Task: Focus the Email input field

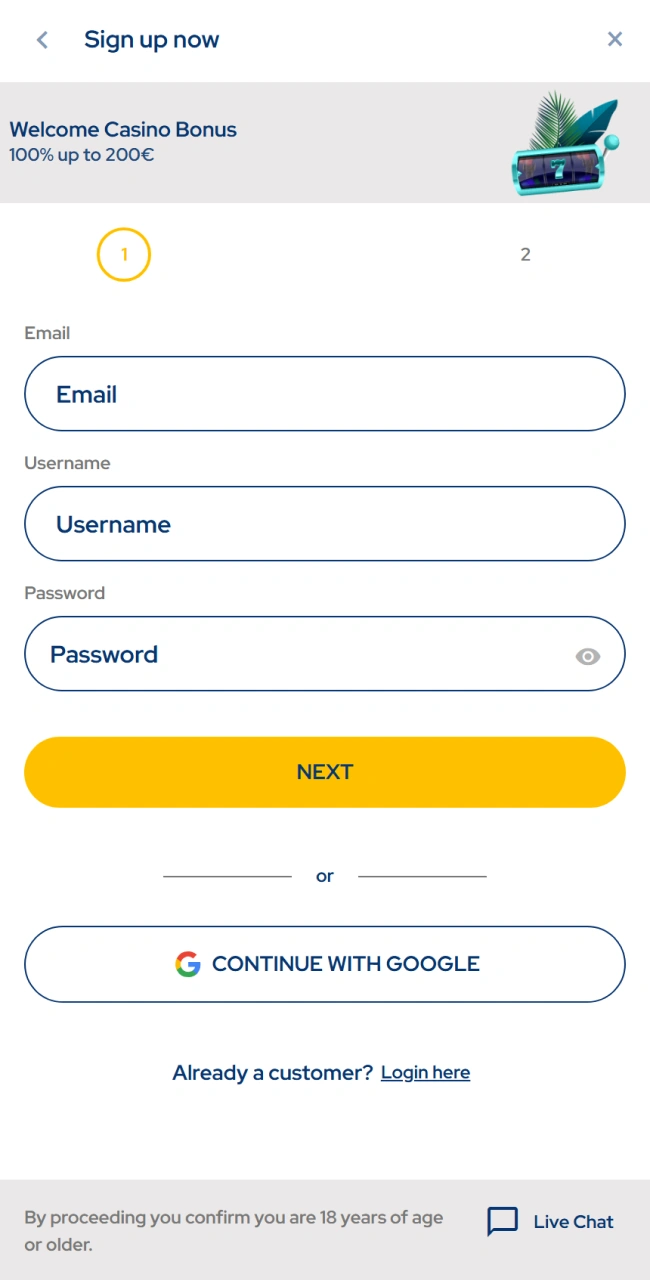Action: [x=324, y=394]
